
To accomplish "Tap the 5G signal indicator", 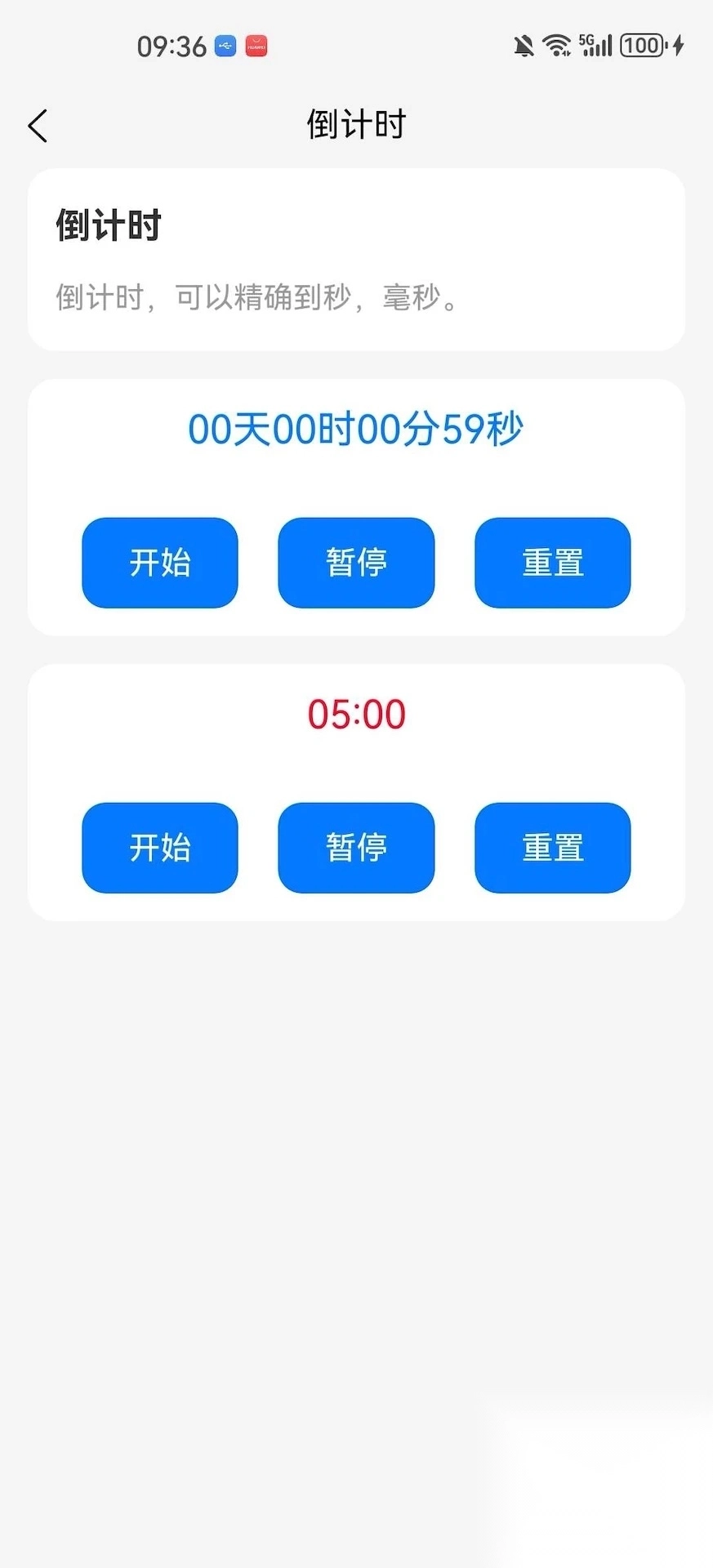I will [594, 45].
